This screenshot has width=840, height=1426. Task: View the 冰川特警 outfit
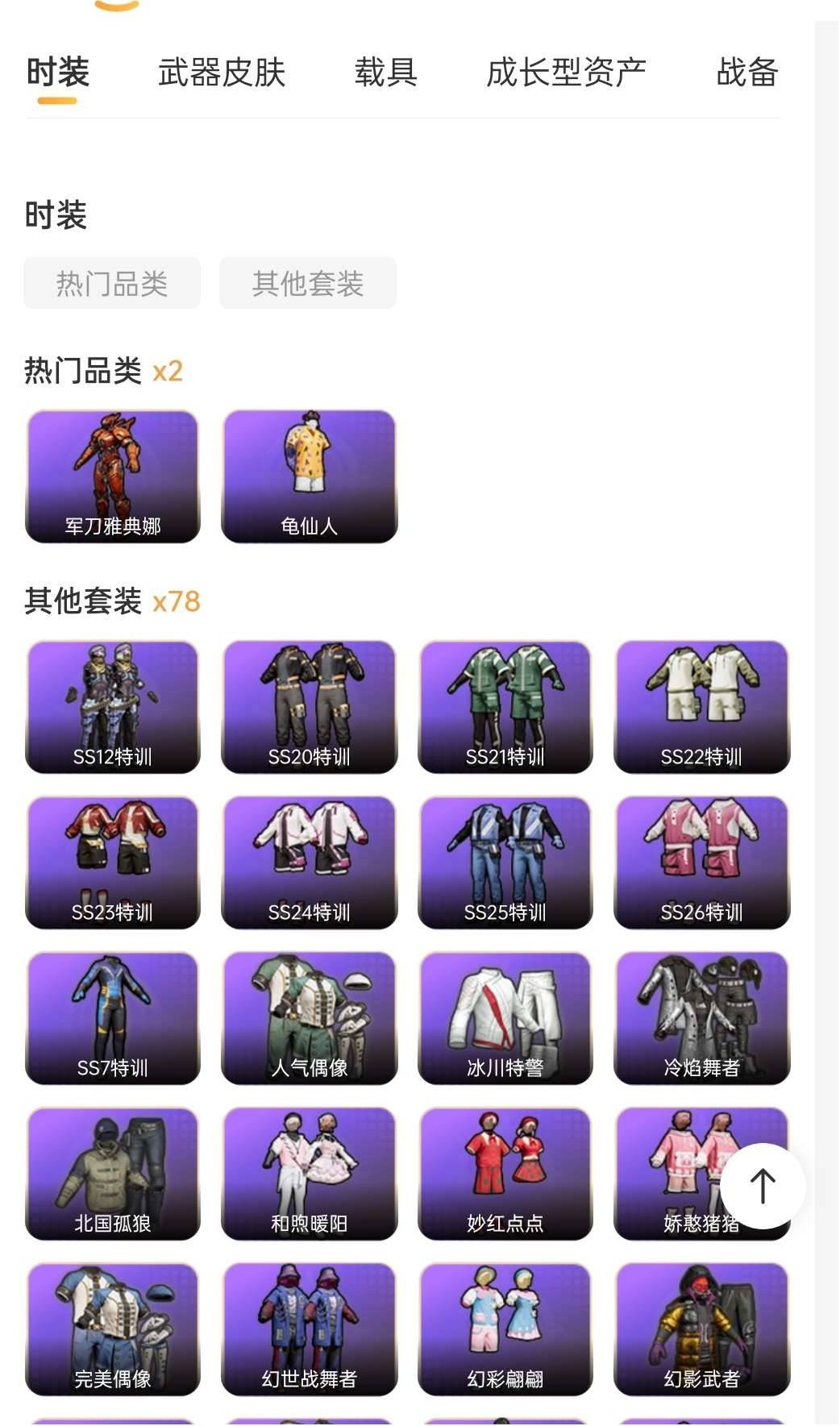point(505,1017)
